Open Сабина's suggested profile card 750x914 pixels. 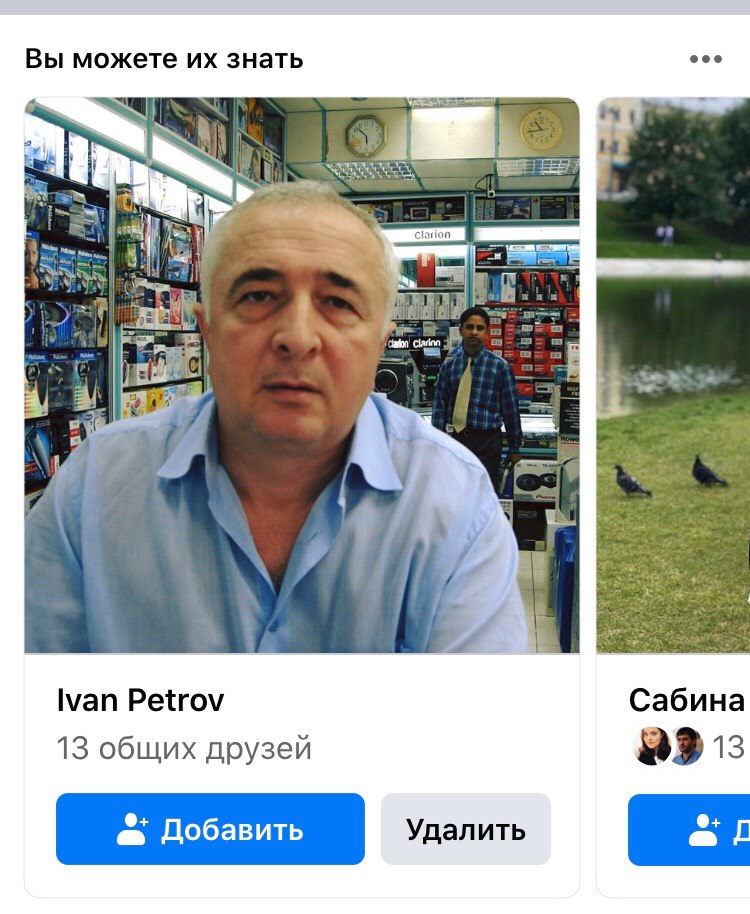coord(673,375)
